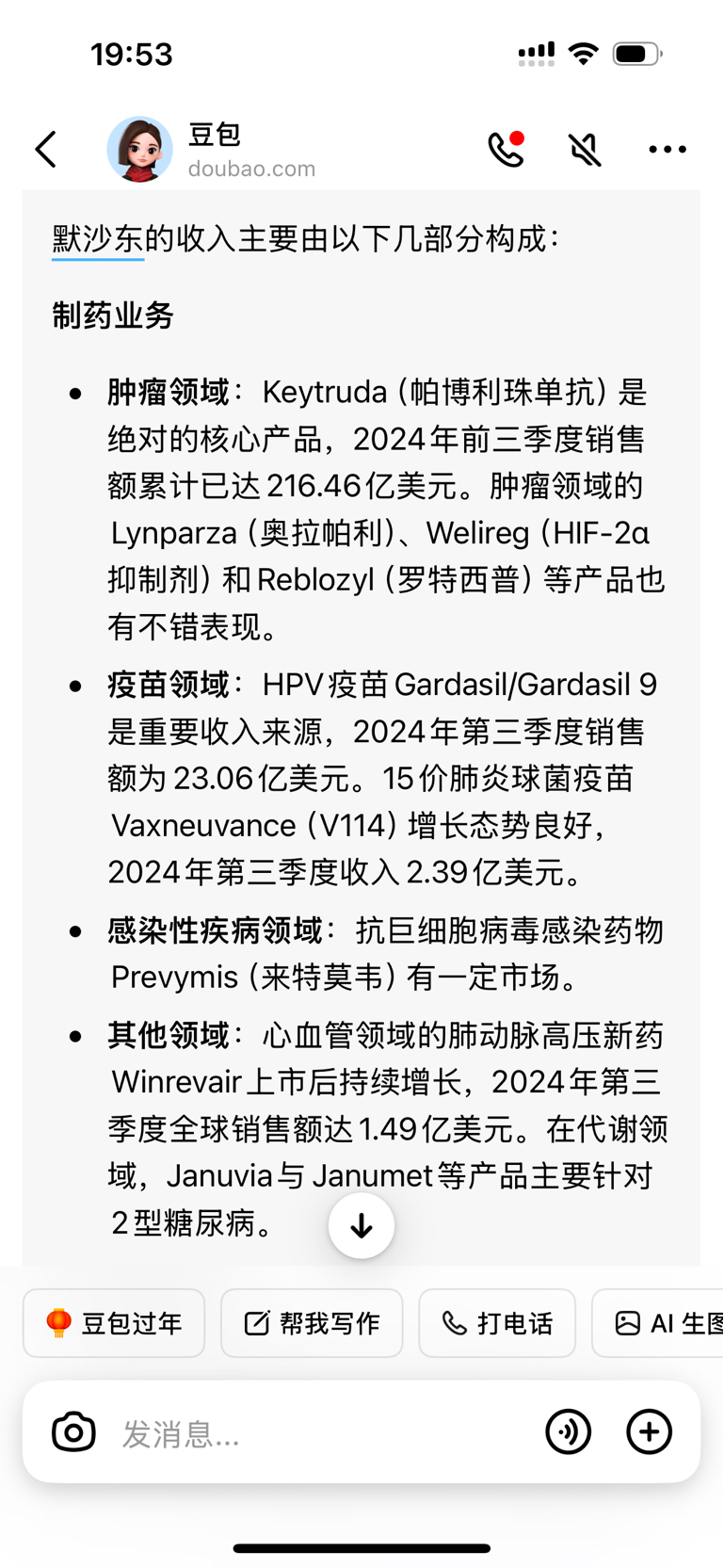Start a voice call with Doubao
724x1568 pixels.
[x=507, y=150]
